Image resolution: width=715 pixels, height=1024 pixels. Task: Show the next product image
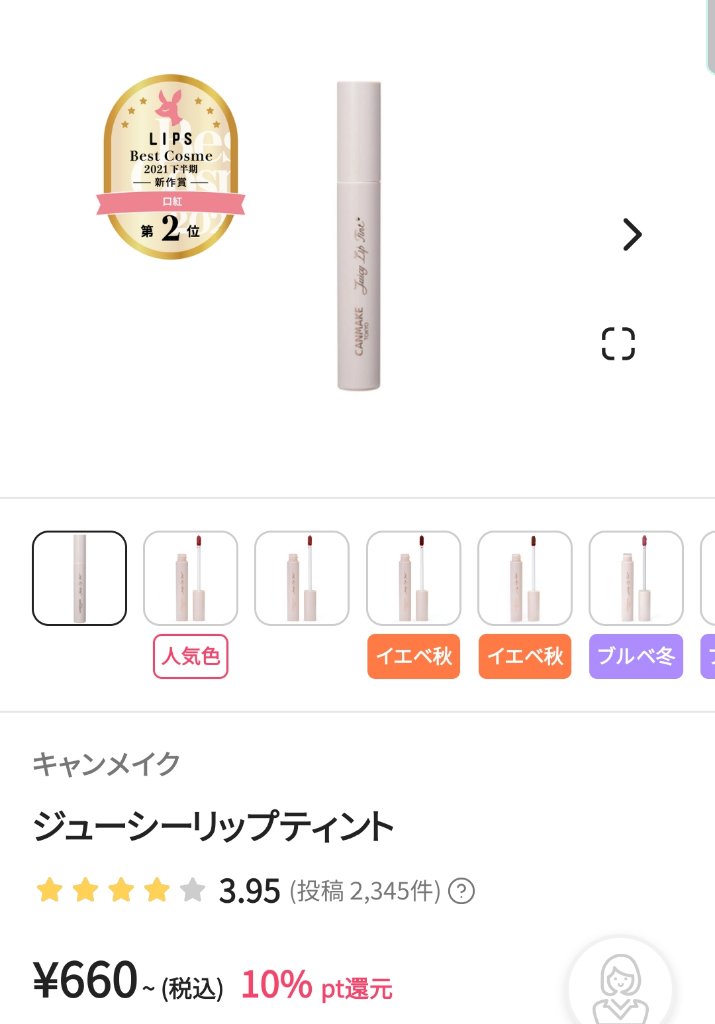(x=632, y=235)
